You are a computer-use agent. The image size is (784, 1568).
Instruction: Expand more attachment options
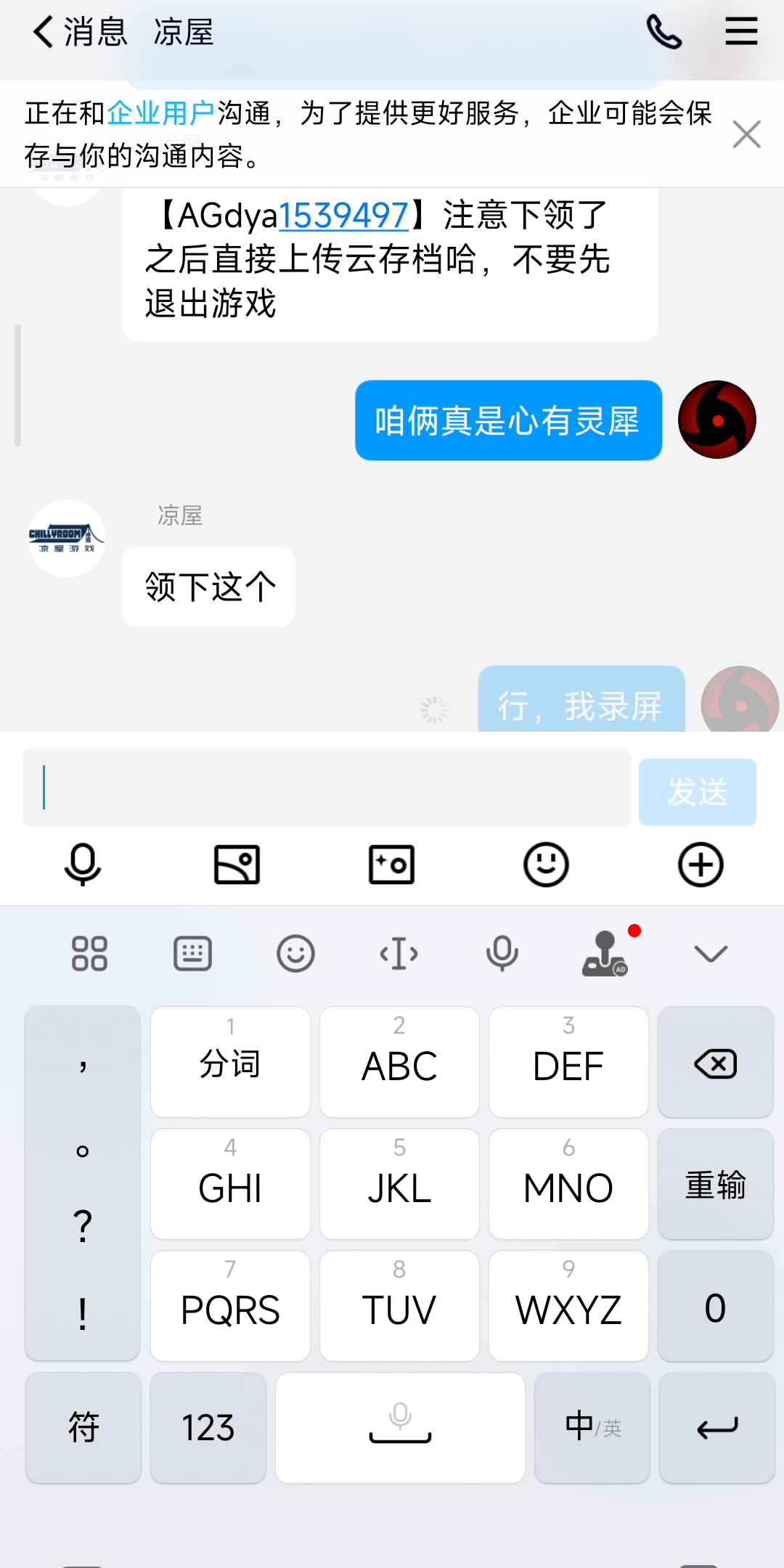701,865
